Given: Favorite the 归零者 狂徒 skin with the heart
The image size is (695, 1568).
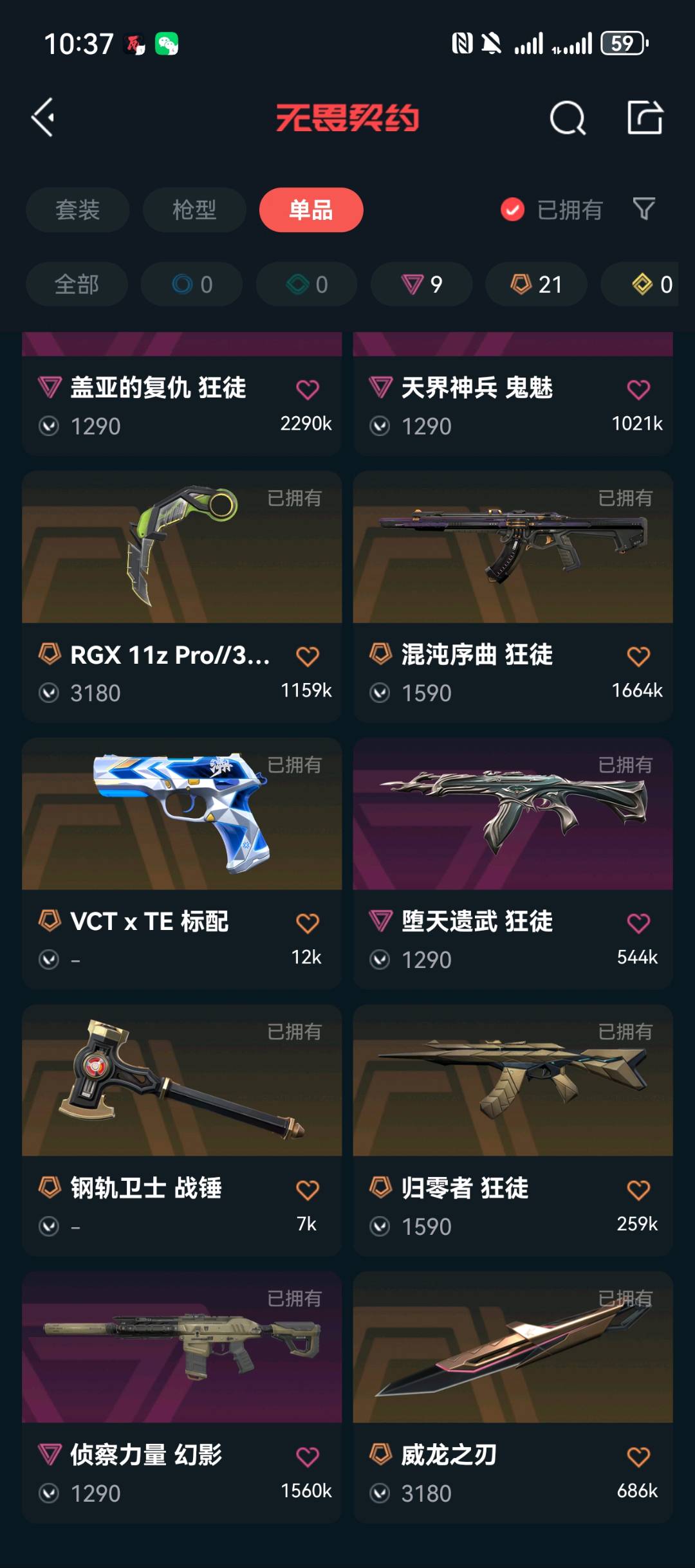Looking at the screenshot, I should [x=638, y=1190].
